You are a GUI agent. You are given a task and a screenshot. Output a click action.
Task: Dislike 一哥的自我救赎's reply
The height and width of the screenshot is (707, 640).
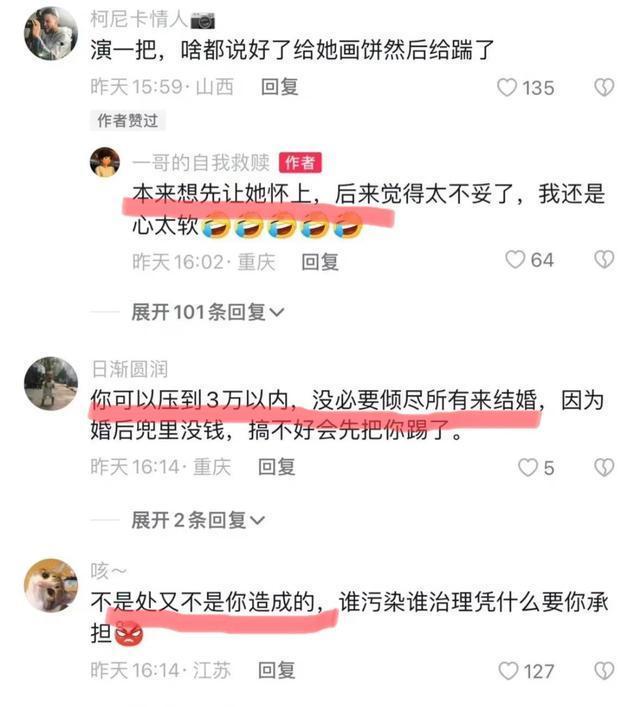click(603, 260)
